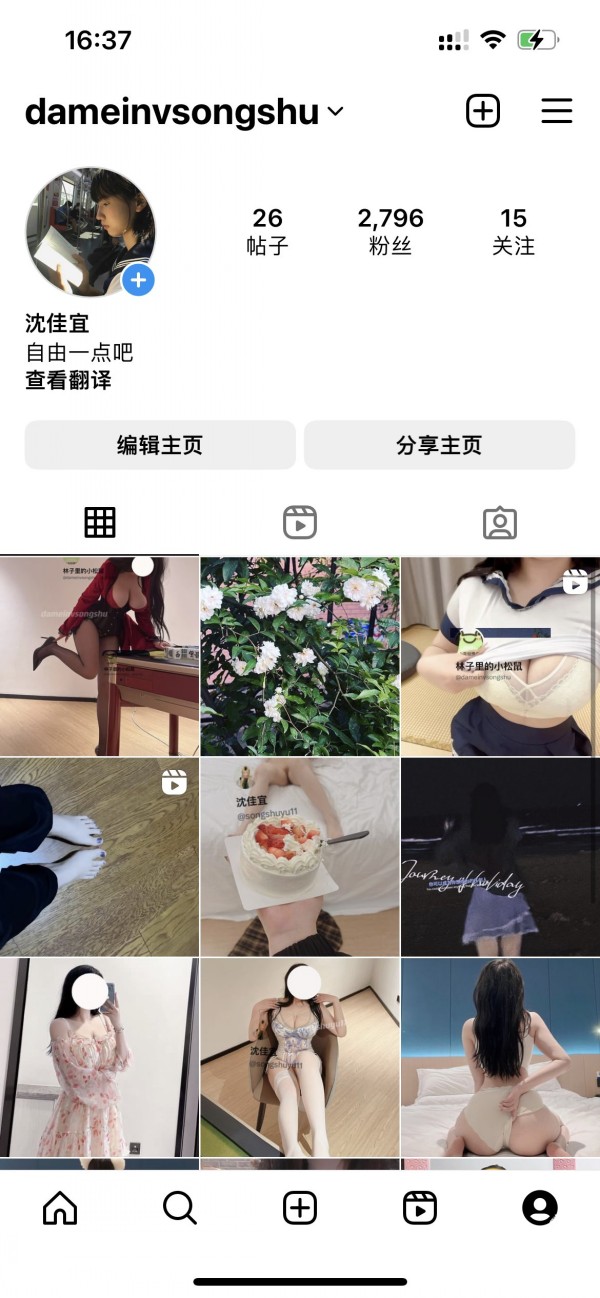Switch to the Reels tab on profile

click(x=300, y=522)
